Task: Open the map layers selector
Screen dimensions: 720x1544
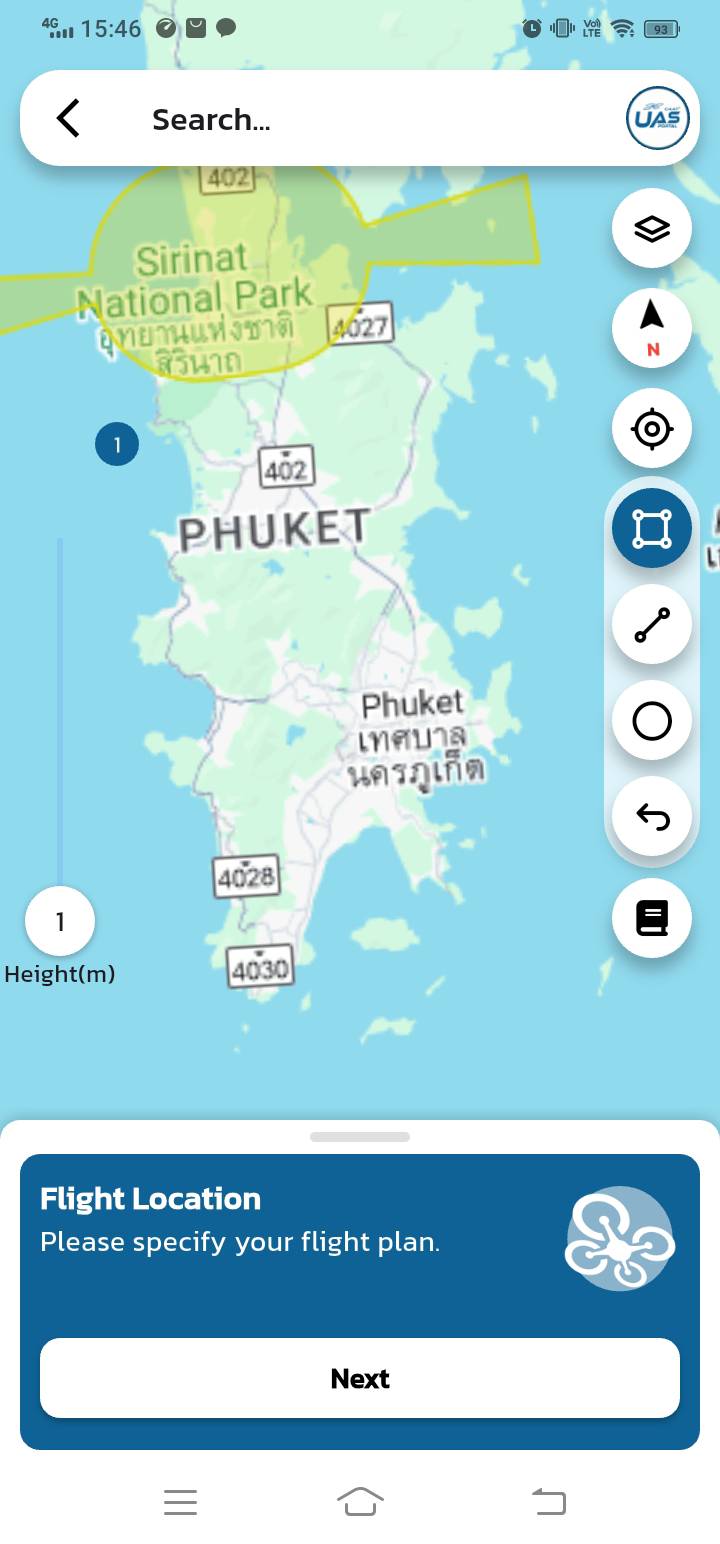Action: (652, 229)
